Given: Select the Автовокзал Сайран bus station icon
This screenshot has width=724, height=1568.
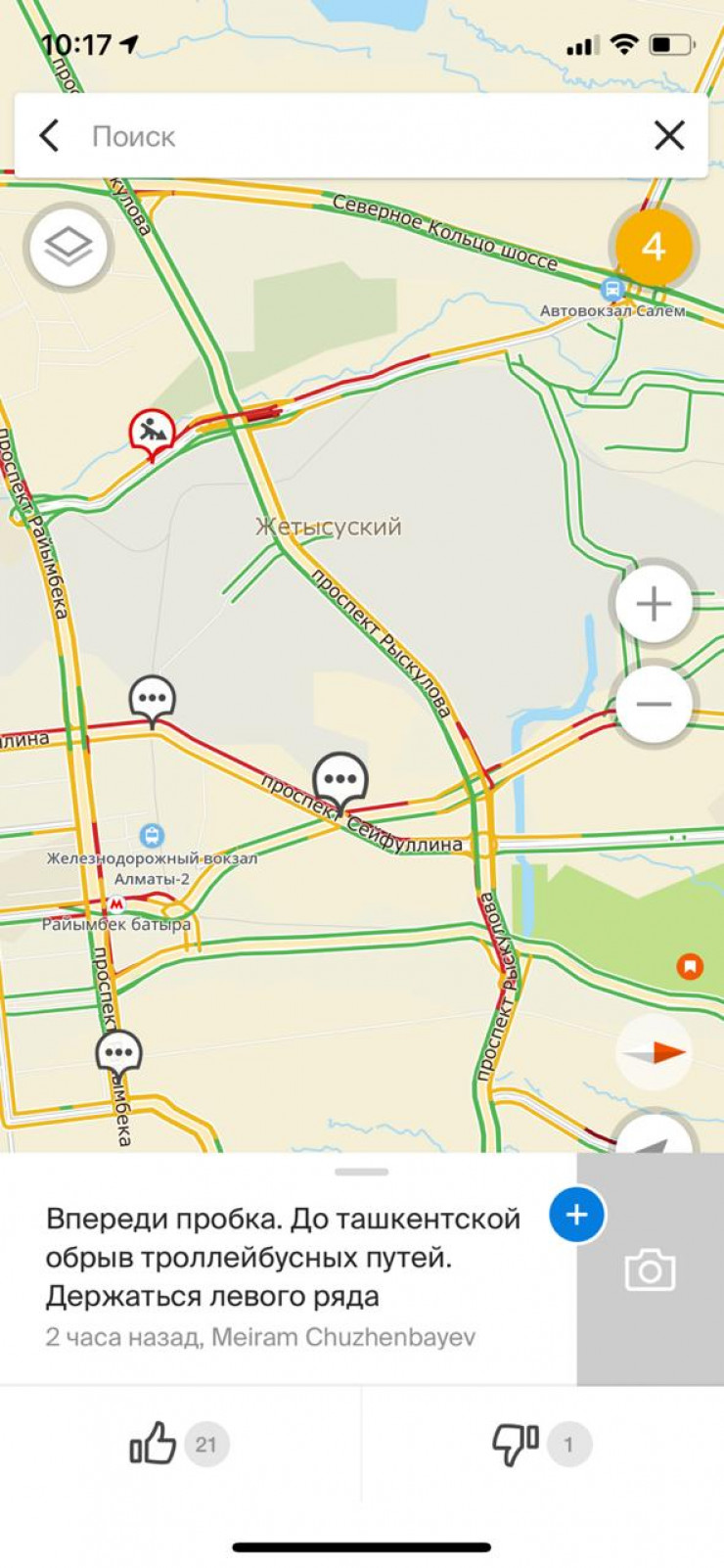Looking at the screenshot, I should 612,289.
